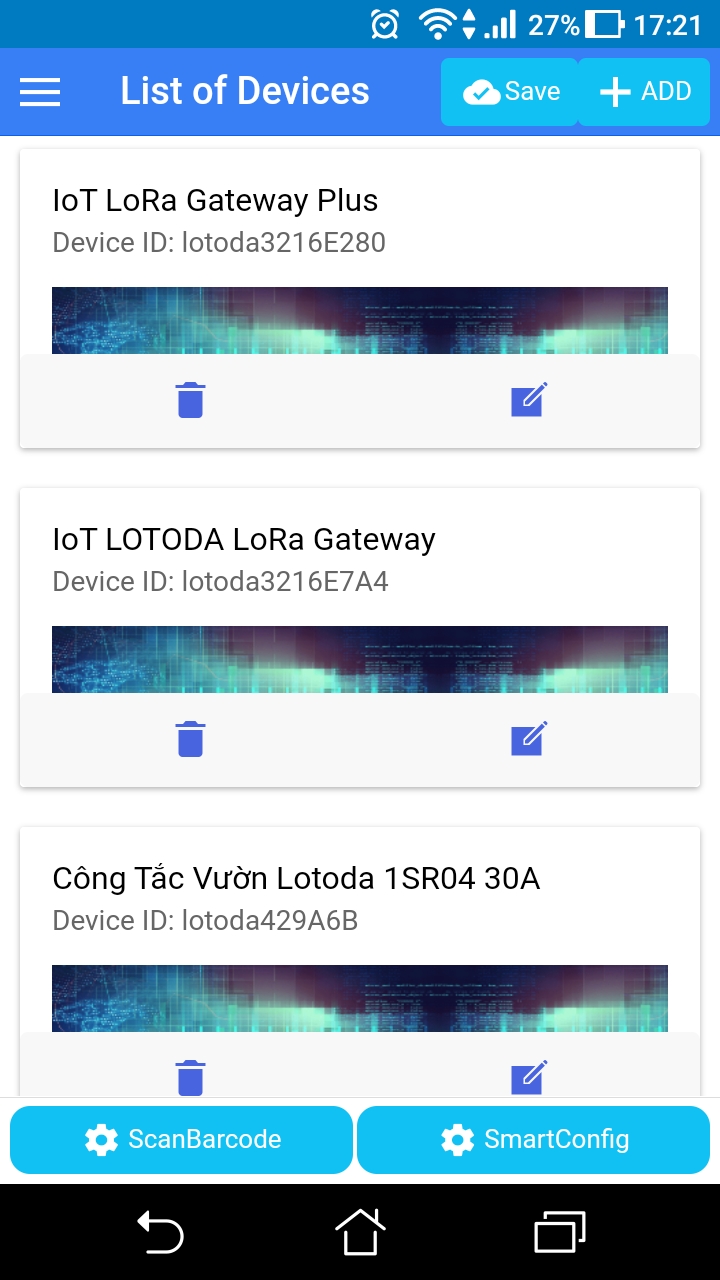Save the device list to cloud
720x1280 pixels.
pyautogui.click(x=510, y=92)
